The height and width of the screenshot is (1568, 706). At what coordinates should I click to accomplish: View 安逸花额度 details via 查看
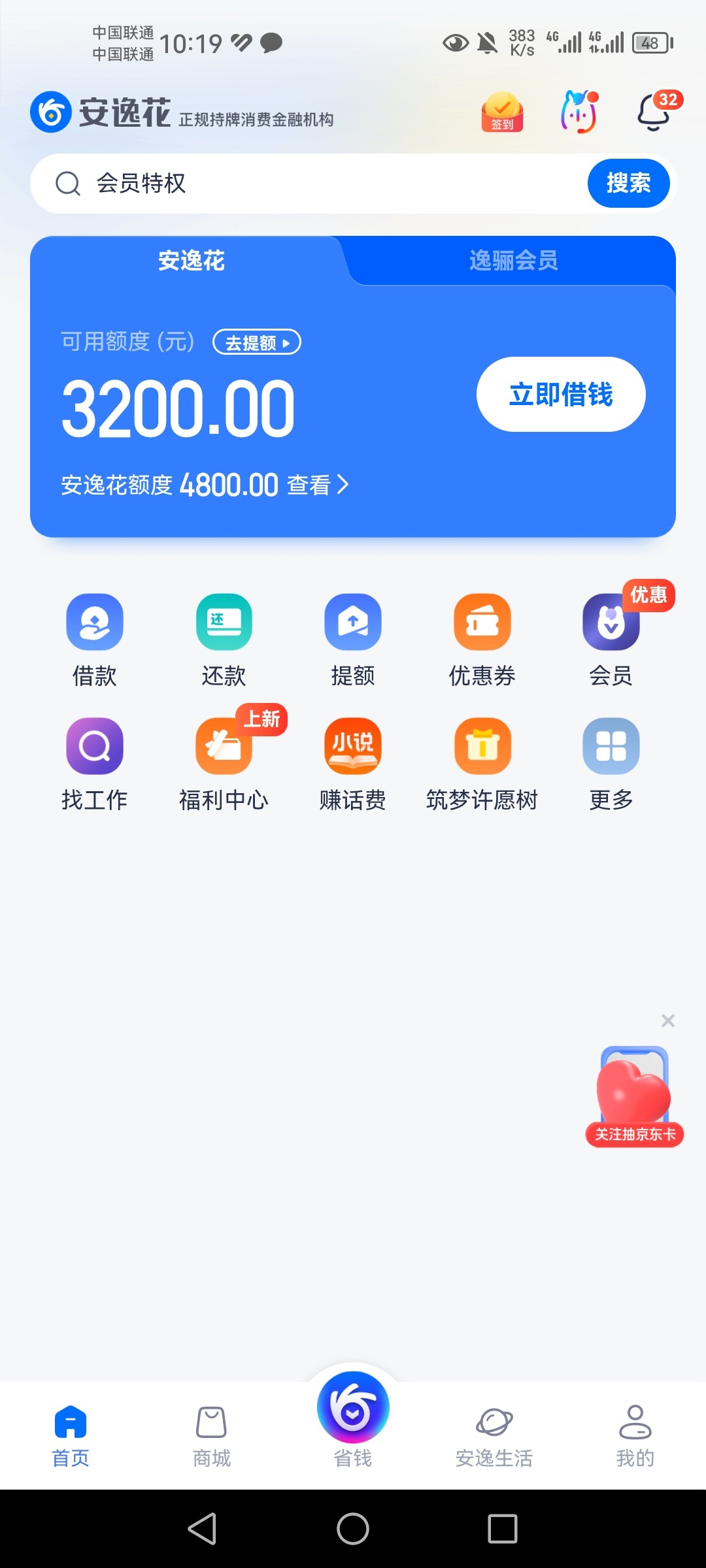pos(318,485)
